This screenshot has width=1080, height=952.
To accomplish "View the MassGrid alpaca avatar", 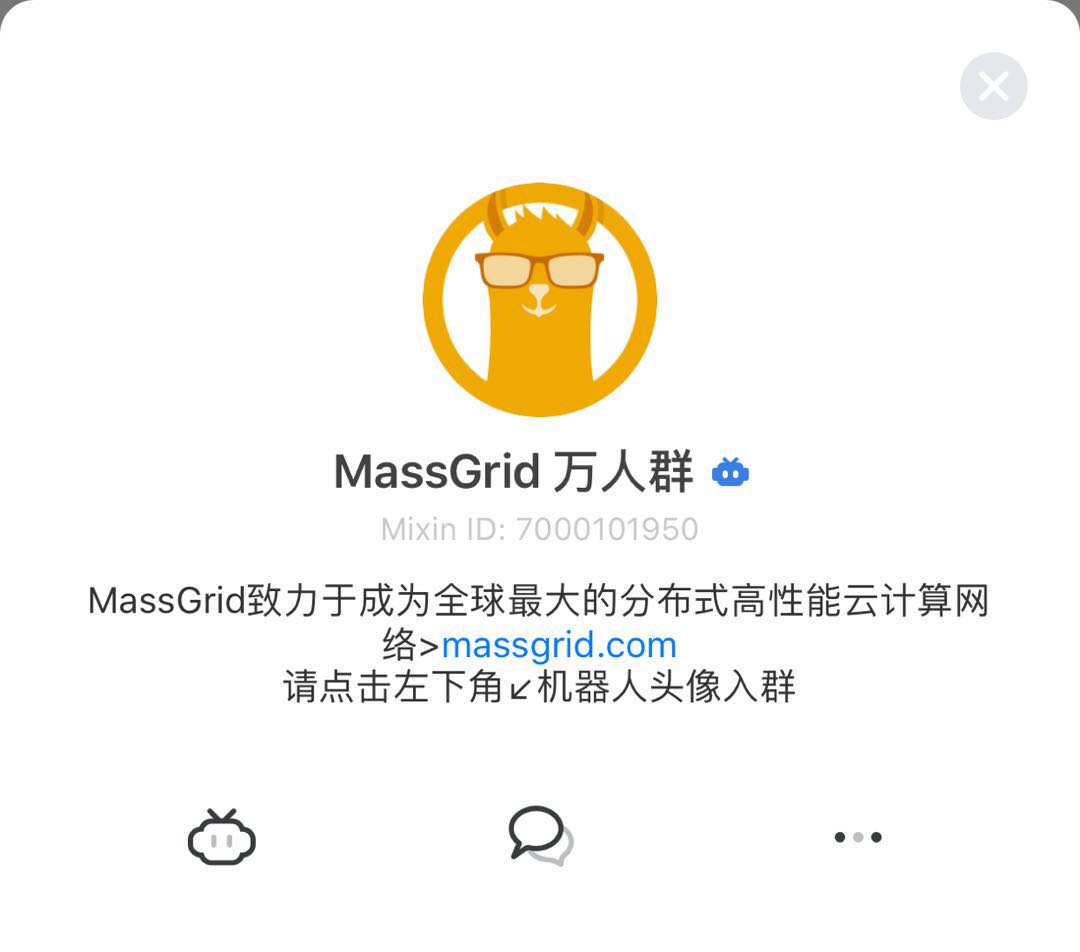I will (x=540, y=299).
